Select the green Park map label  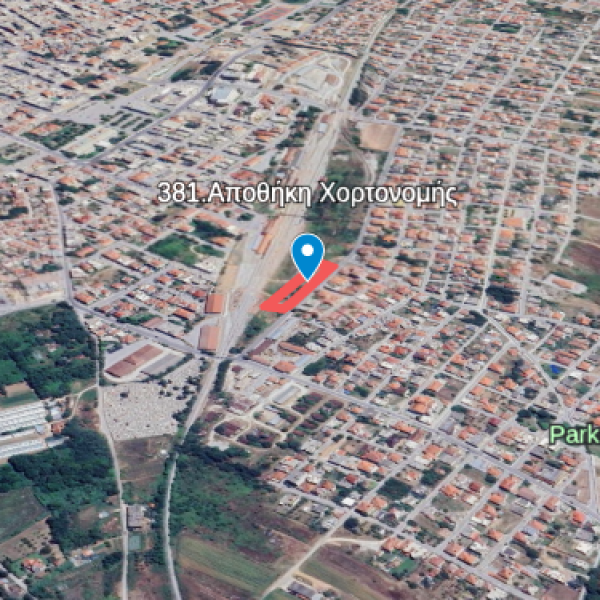(x=574, y=436)
